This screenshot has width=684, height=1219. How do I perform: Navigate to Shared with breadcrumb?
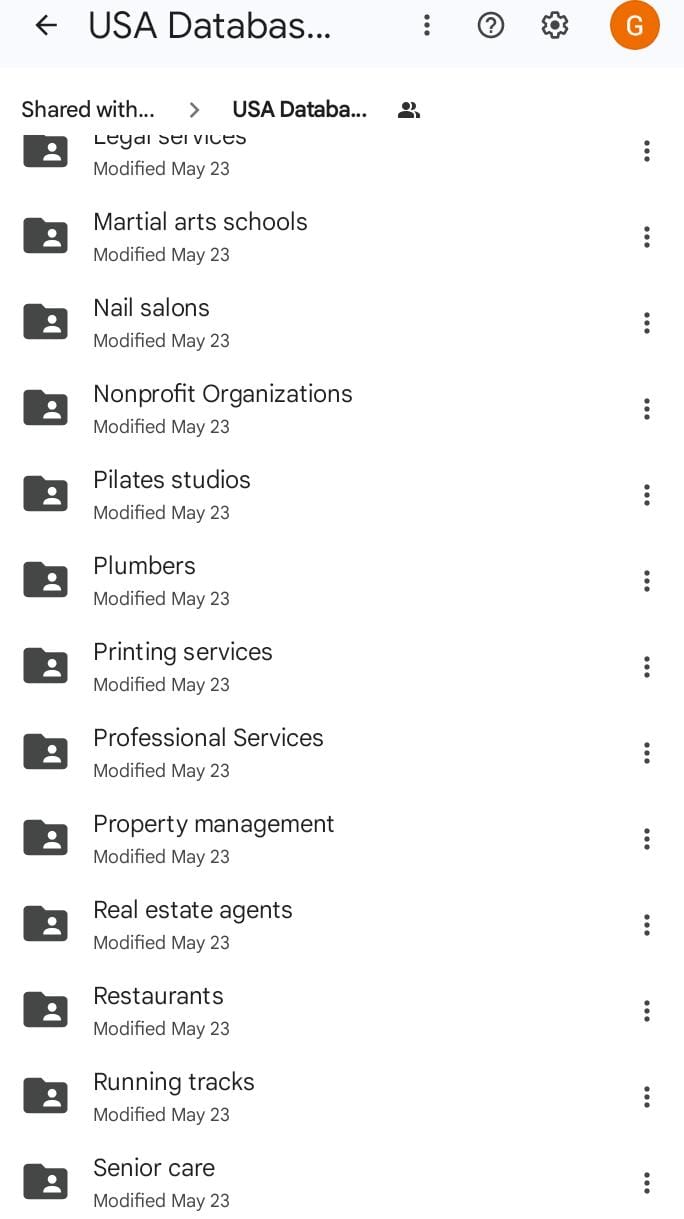pyautogui.click(x=88, y=109)
